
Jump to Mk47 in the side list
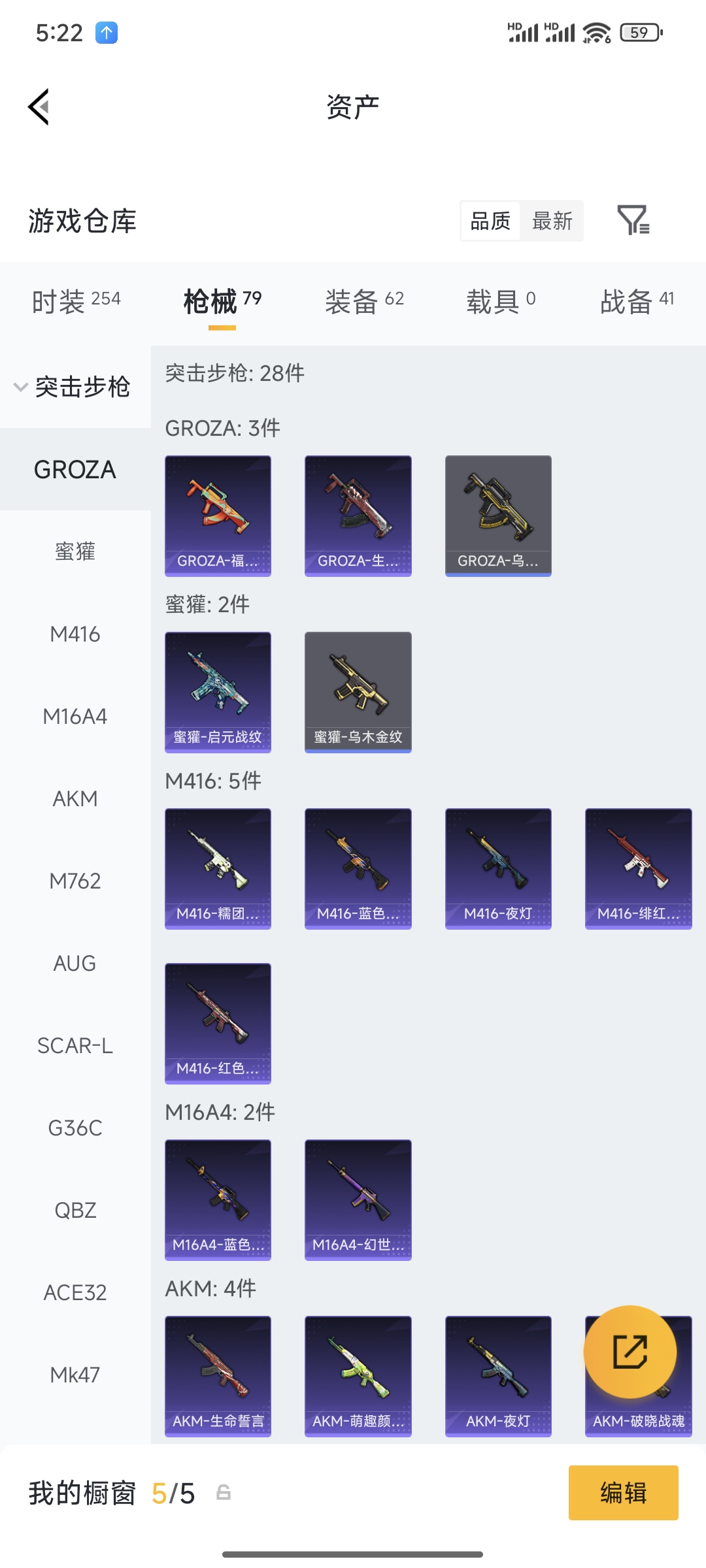75,1375
